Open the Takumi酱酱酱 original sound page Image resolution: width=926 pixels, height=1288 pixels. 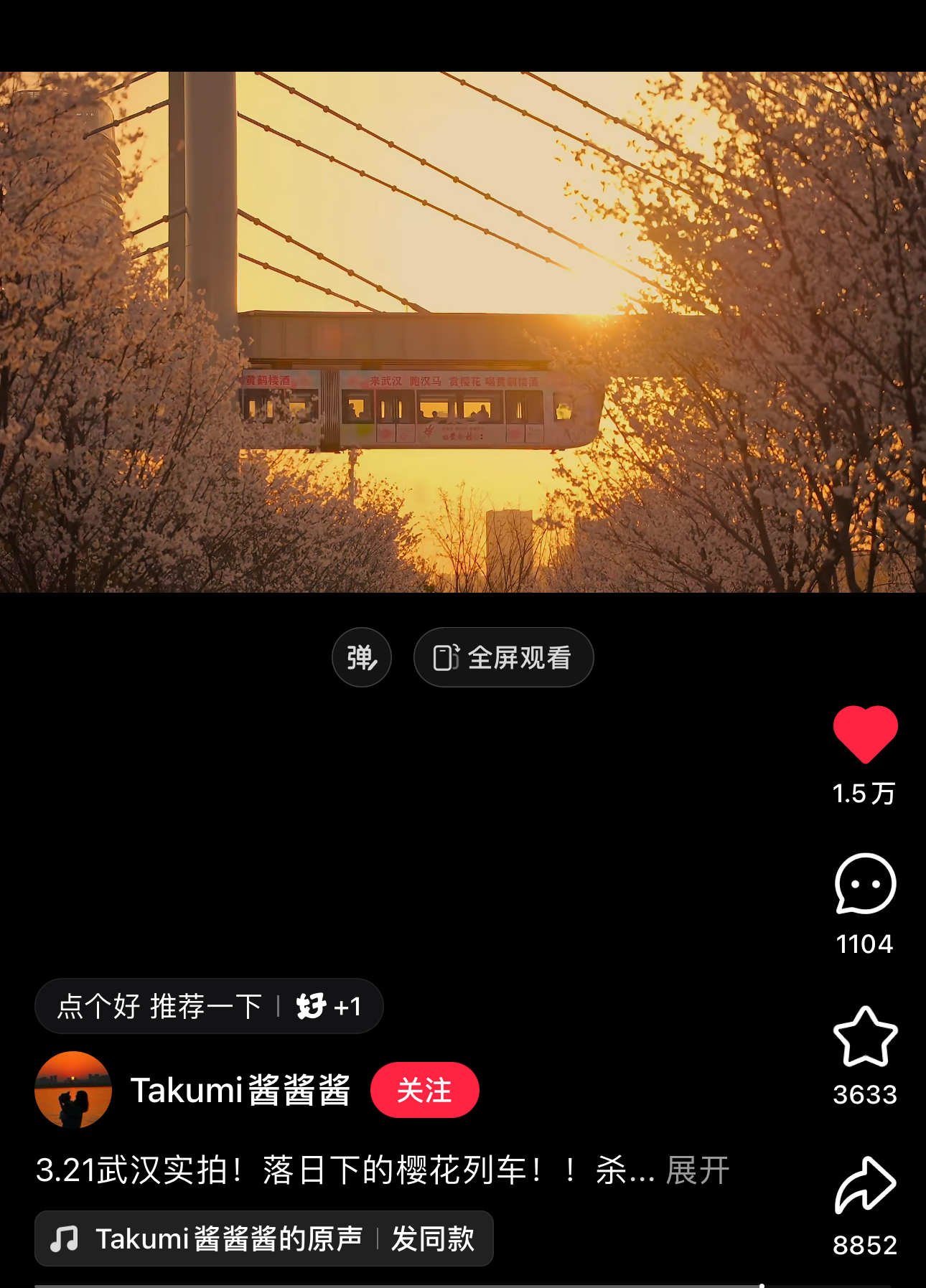click(x=228, y=1238)
